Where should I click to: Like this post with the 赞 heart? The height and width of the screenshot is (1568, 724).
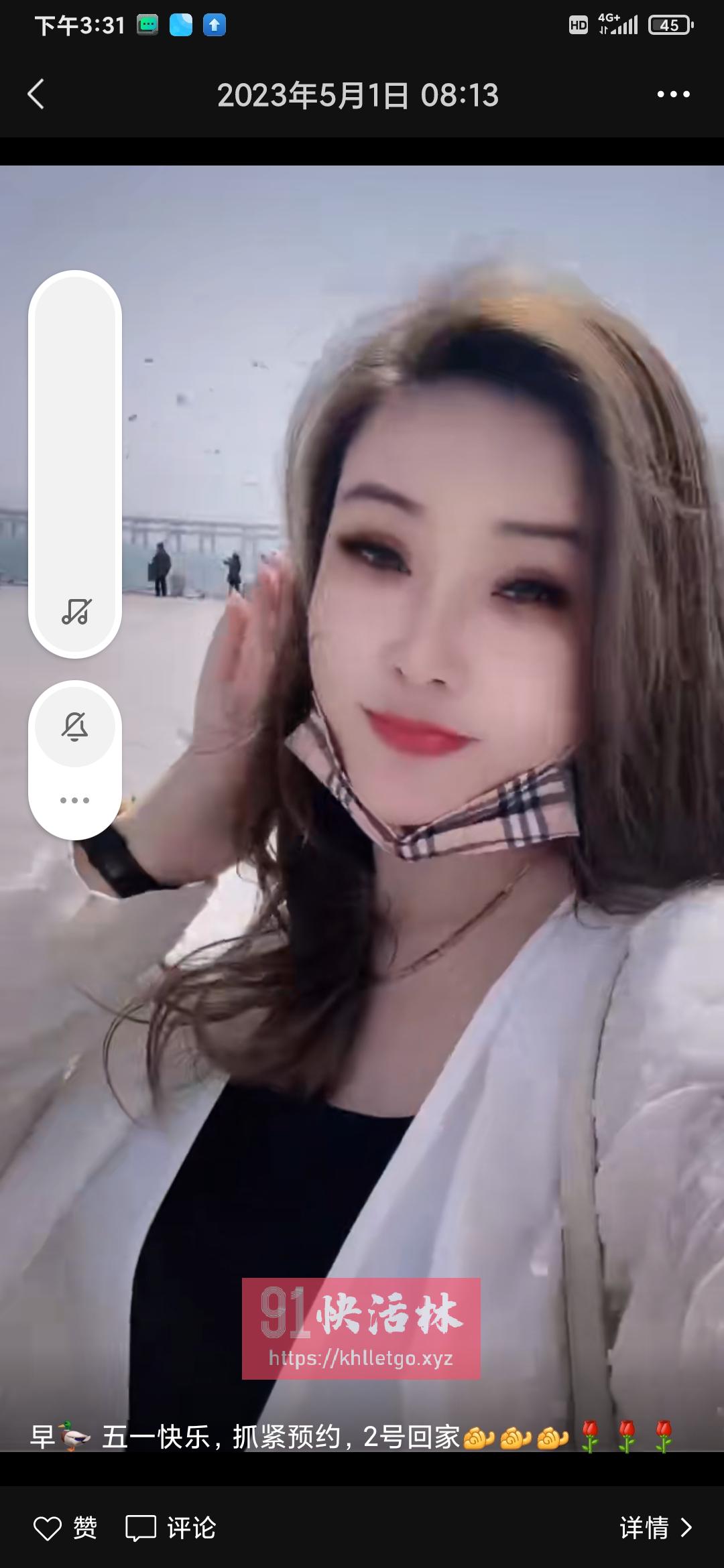65,1528
